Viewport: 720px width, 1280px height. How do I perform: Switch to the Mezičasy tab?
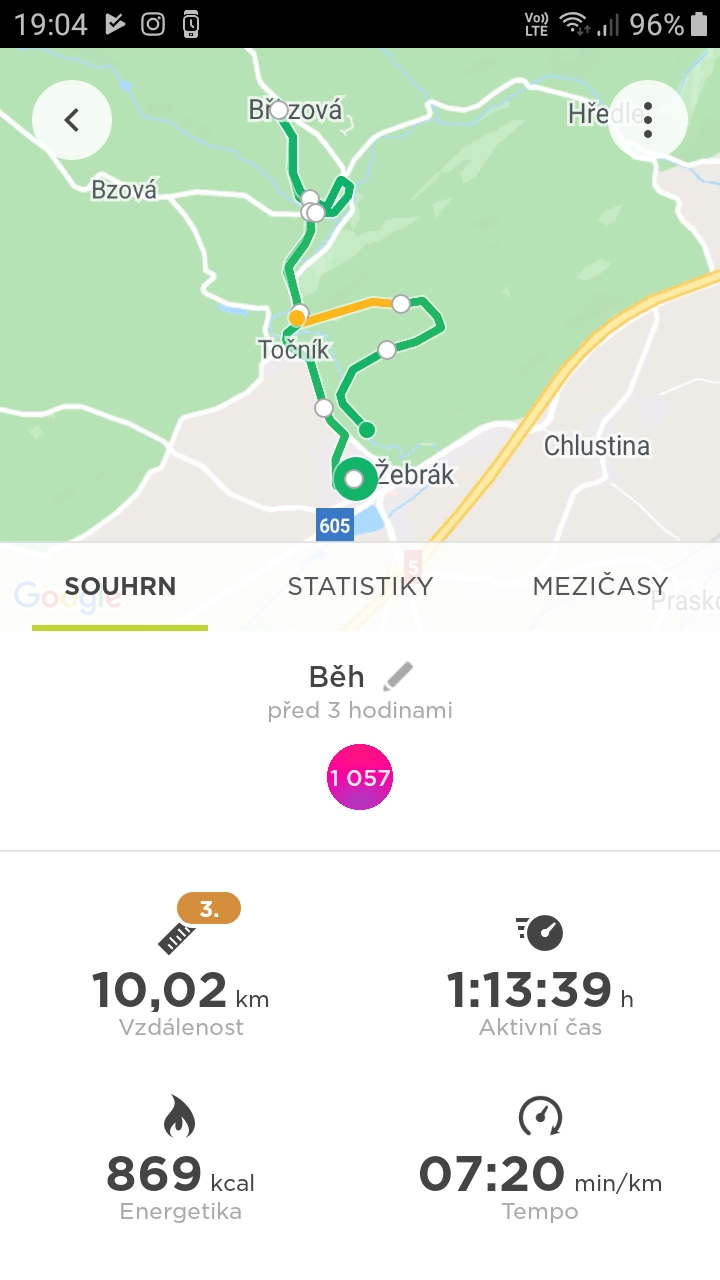(x=600, y=587)
